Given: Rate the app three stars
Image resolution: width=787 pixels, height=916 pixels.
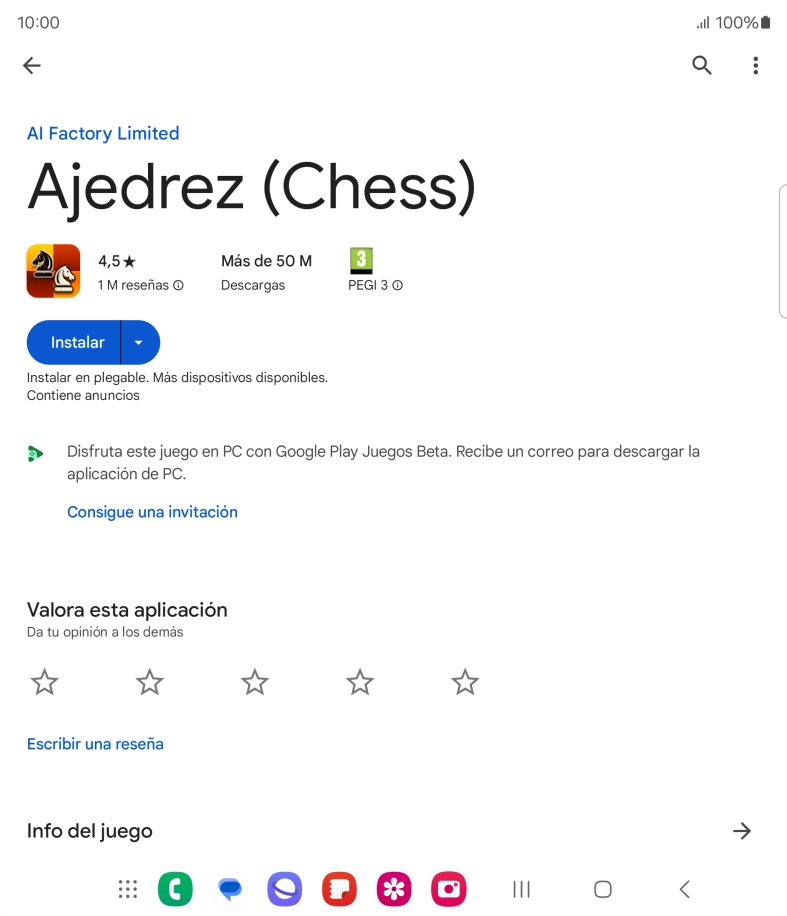Looking at the screenshot, I should click(255, 683).
